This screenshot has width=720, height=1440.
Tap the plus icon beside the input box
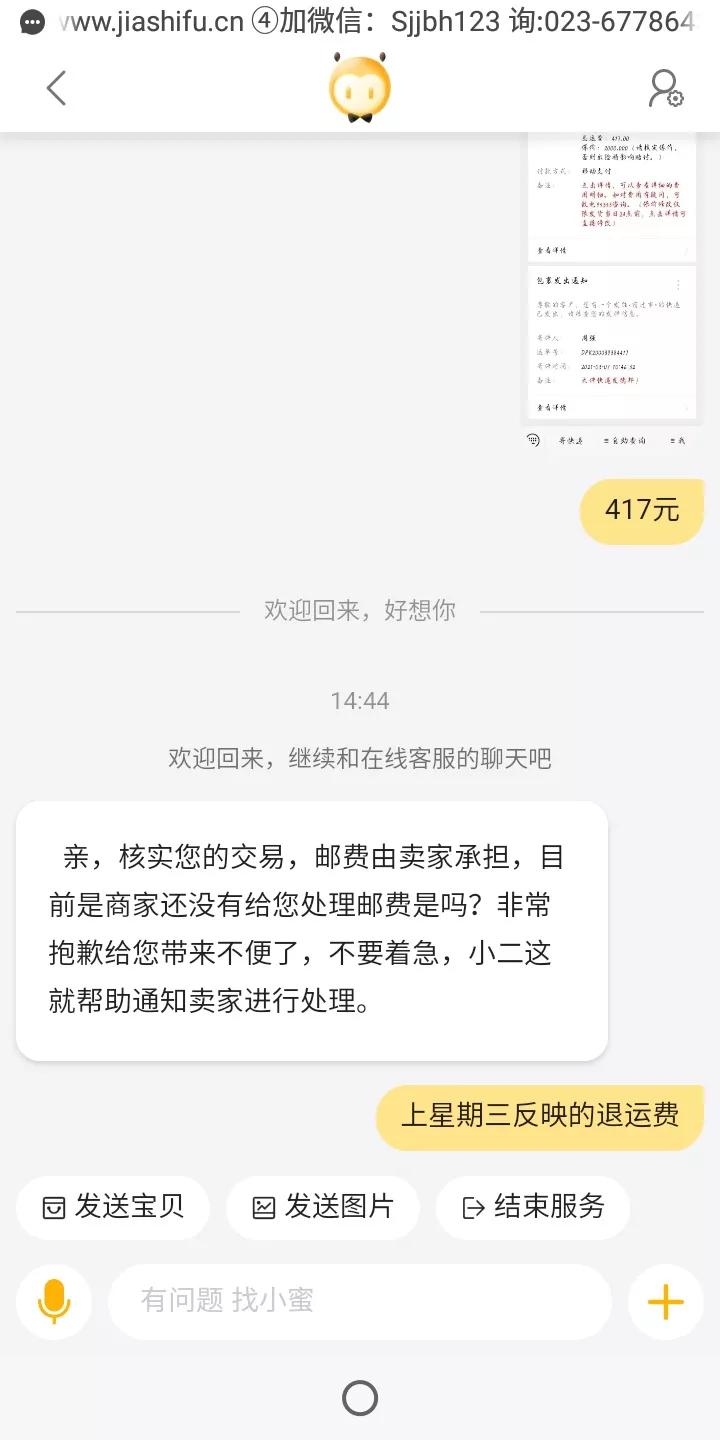pyautogui.click(x=665, y=1302)
